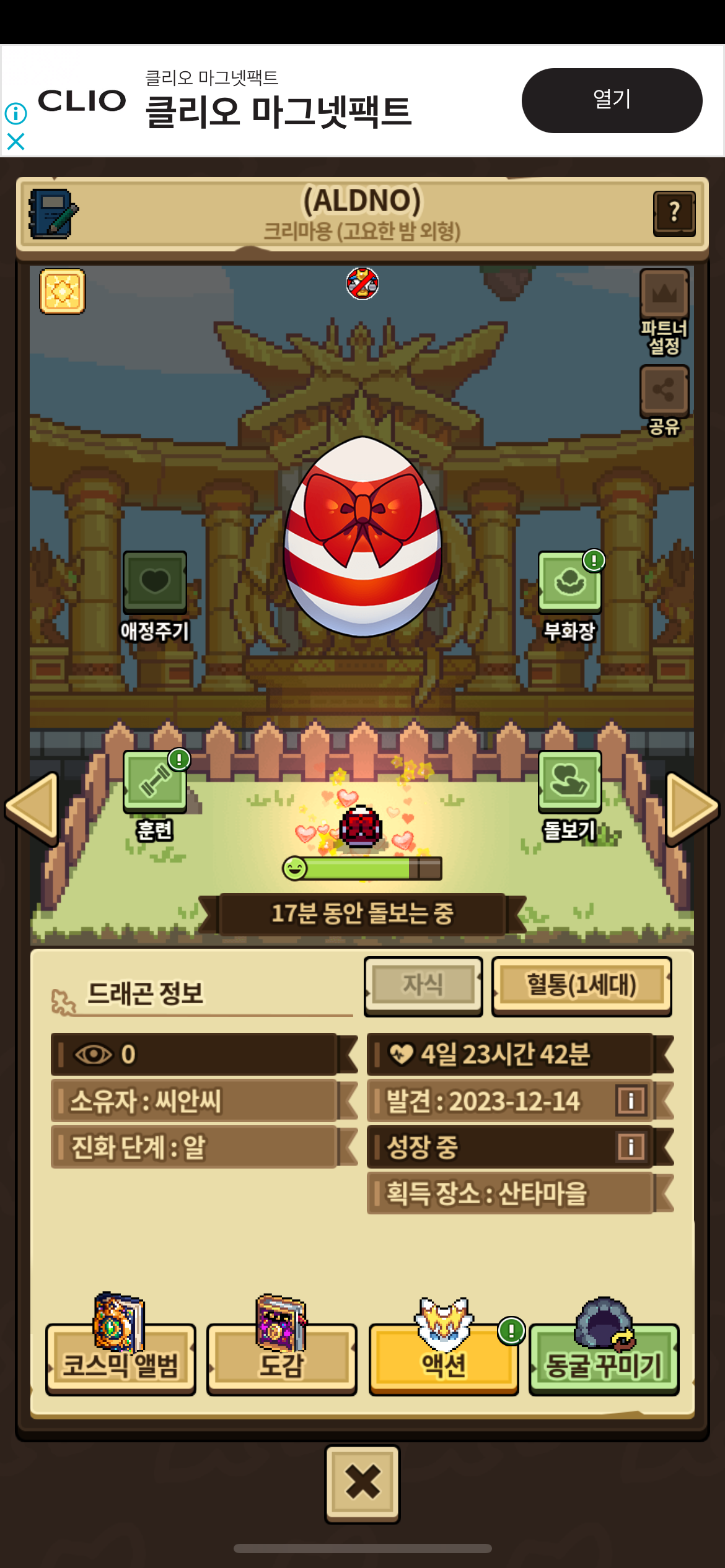Screen dimensions: 725x1568
Task: Close the dragon info panel
Action: [362, 1483]
